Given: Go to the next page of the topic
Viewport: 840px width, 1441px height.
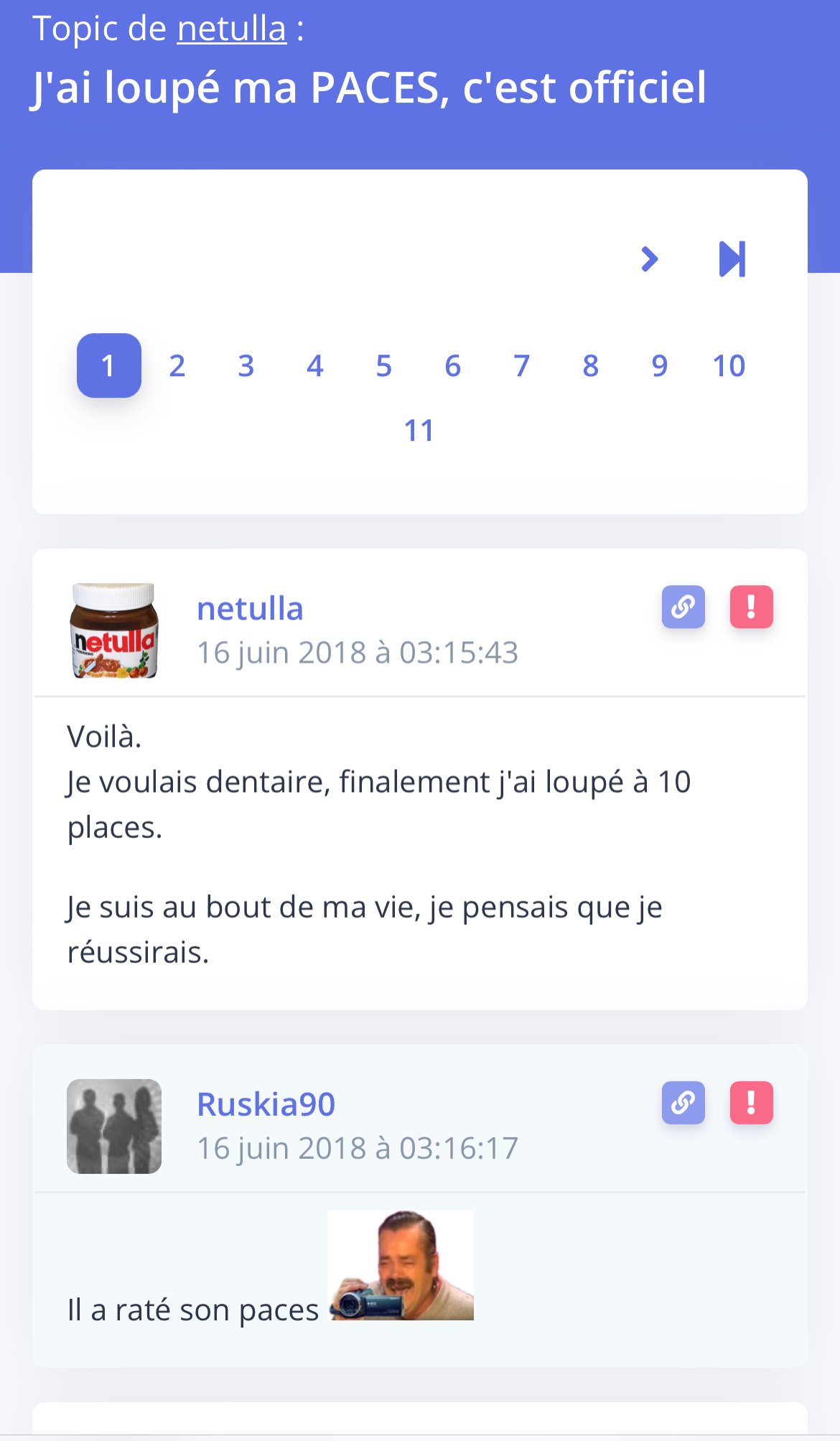Looking at the screenshot, I should pos(650,259).
